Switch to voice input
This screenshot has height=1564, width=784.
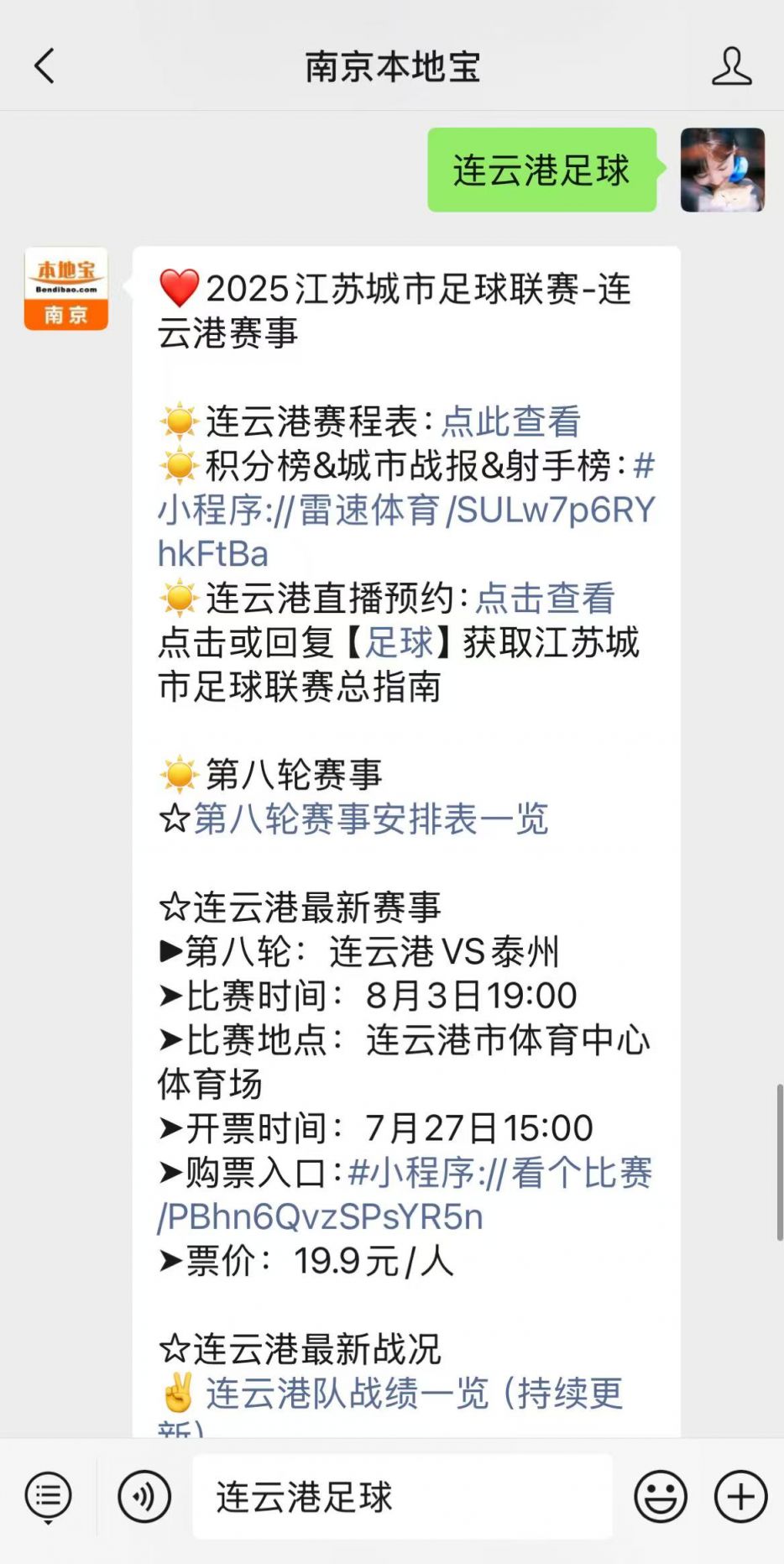pyautogui.click(x=144, y=1496)
